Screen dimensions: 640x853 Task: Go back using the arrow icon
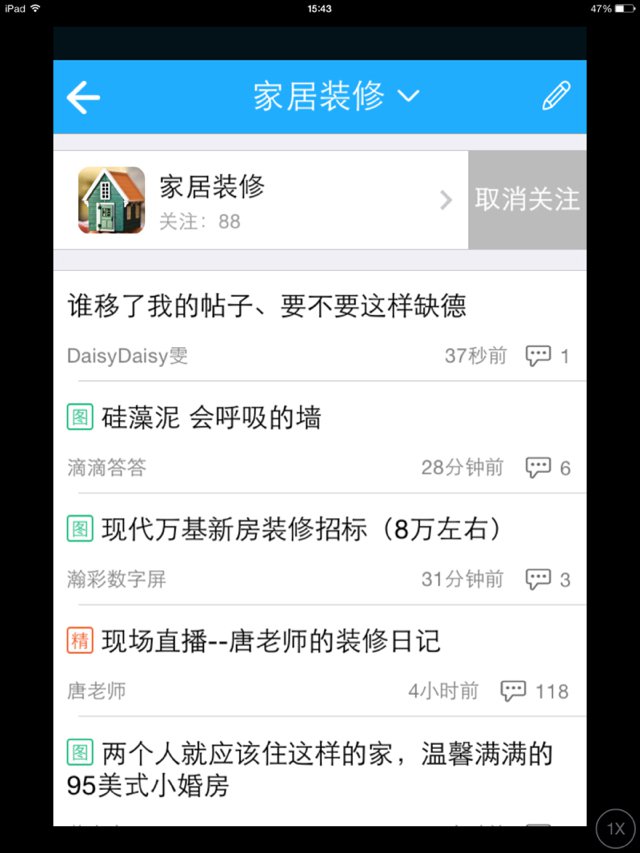point(84,97)
